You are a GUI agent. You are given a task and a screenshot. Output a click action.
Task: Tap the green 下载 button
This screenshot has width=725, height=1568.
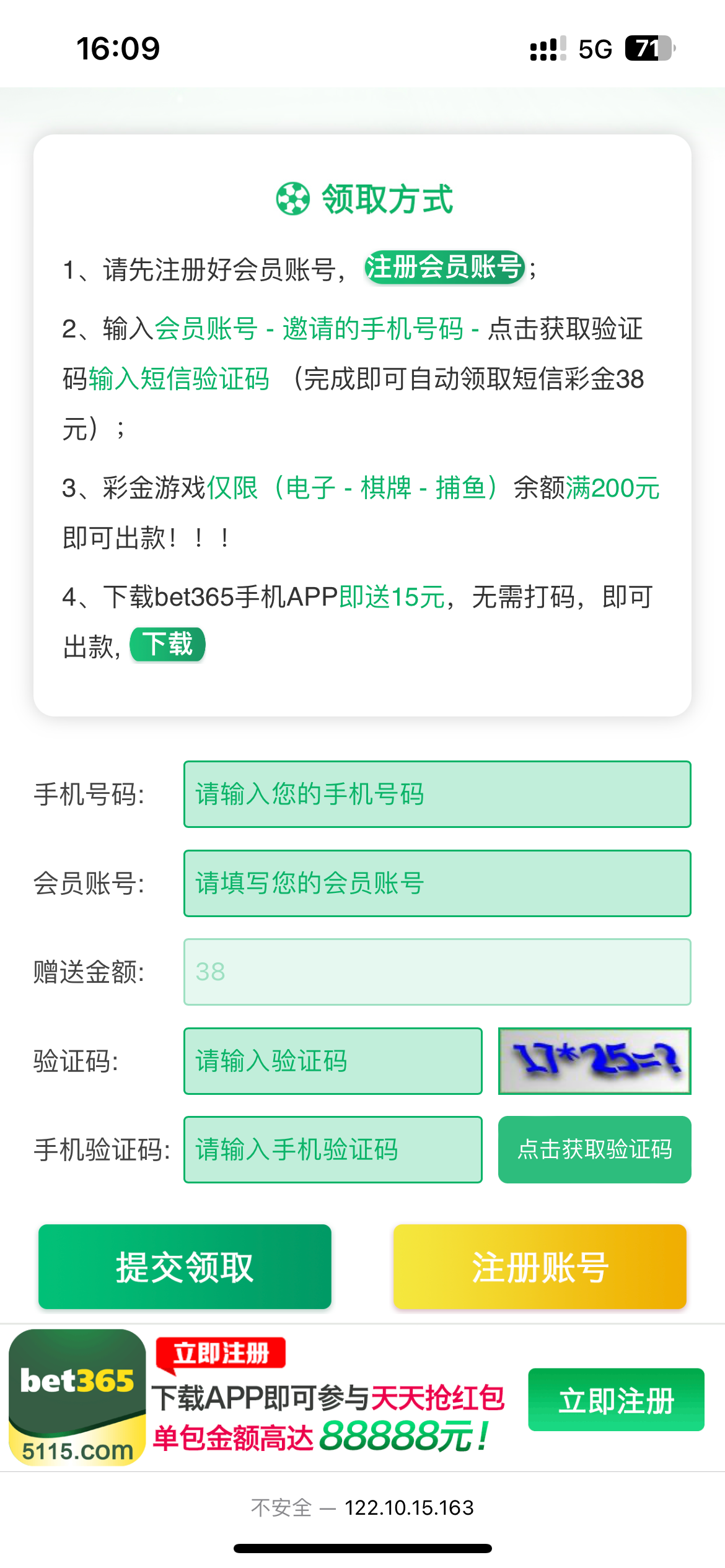tap(167, 645)
